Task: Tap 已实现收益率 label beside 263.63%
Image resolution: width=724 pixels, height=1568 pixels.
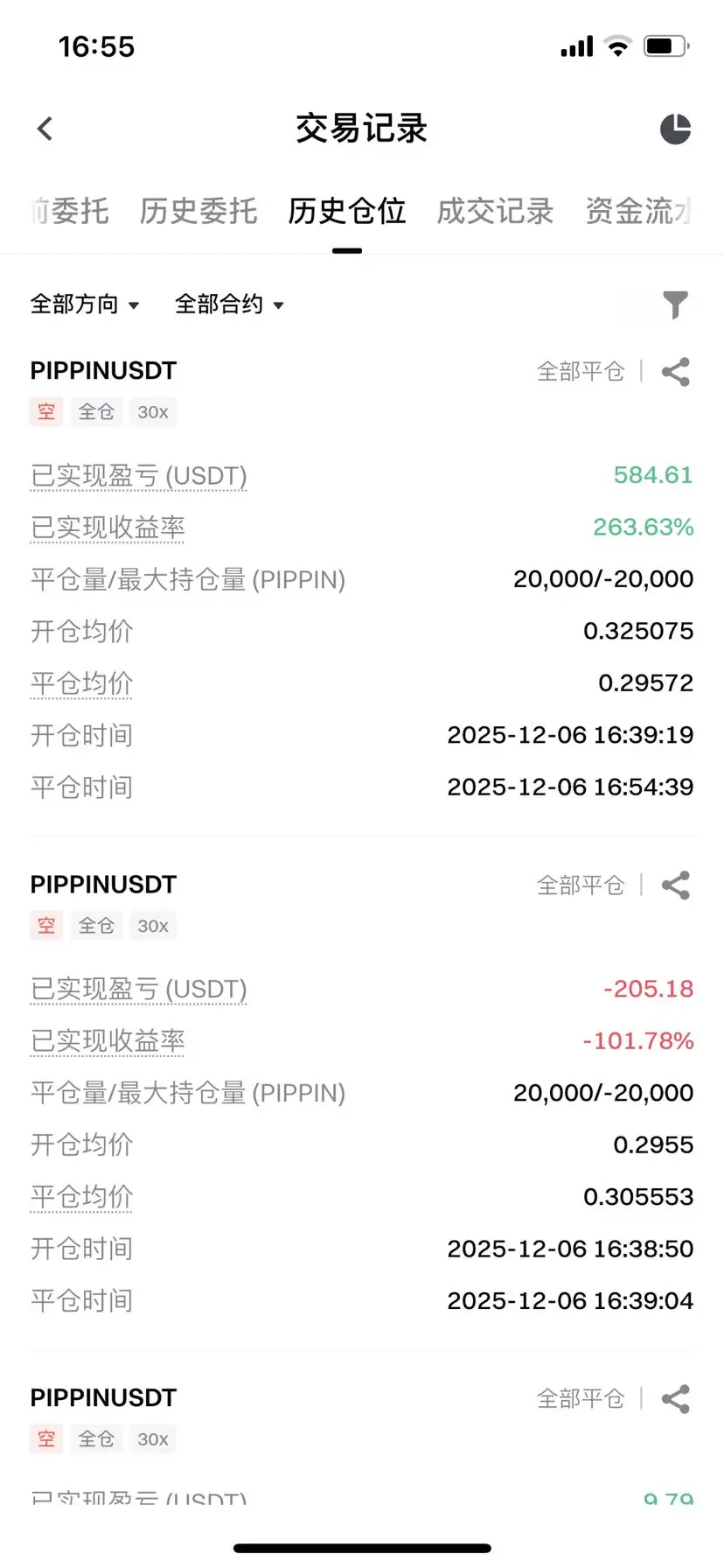Action: [108, 528]
